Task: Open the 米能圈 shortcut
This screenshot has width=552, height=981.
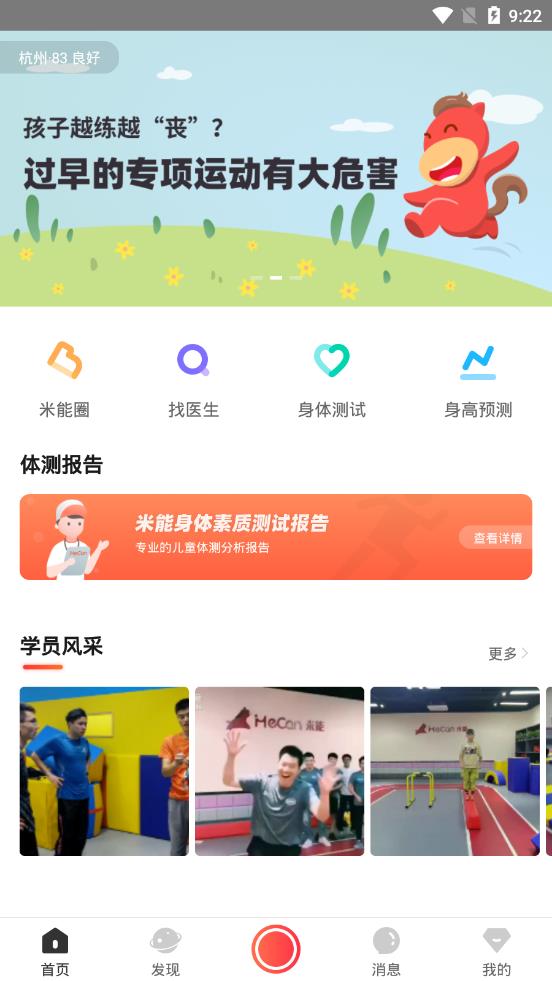Action: click(x=64, y=379)
